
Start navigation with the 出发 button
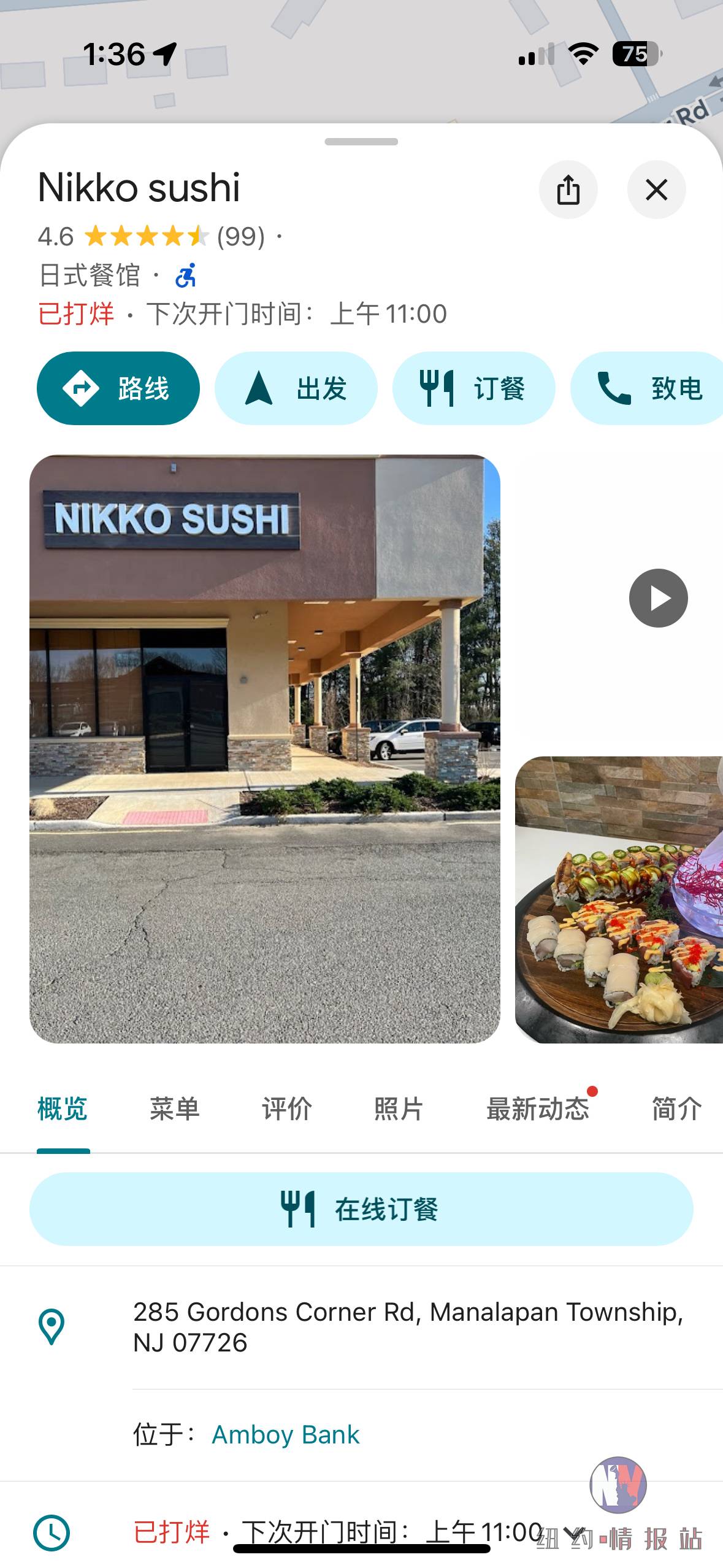(296, 388)
